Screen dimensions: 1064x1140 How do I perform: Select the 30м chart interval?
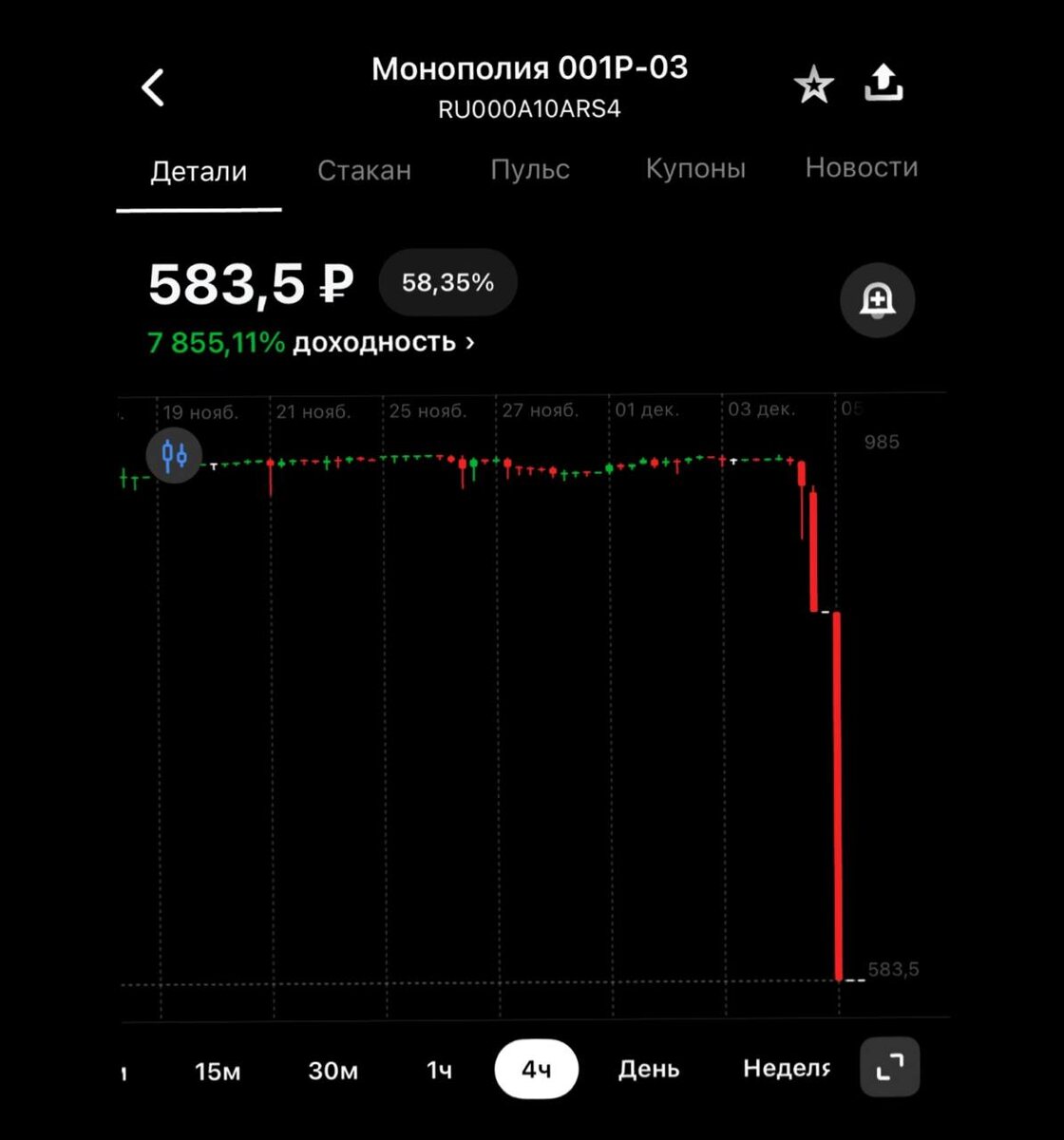(333, 1071)
